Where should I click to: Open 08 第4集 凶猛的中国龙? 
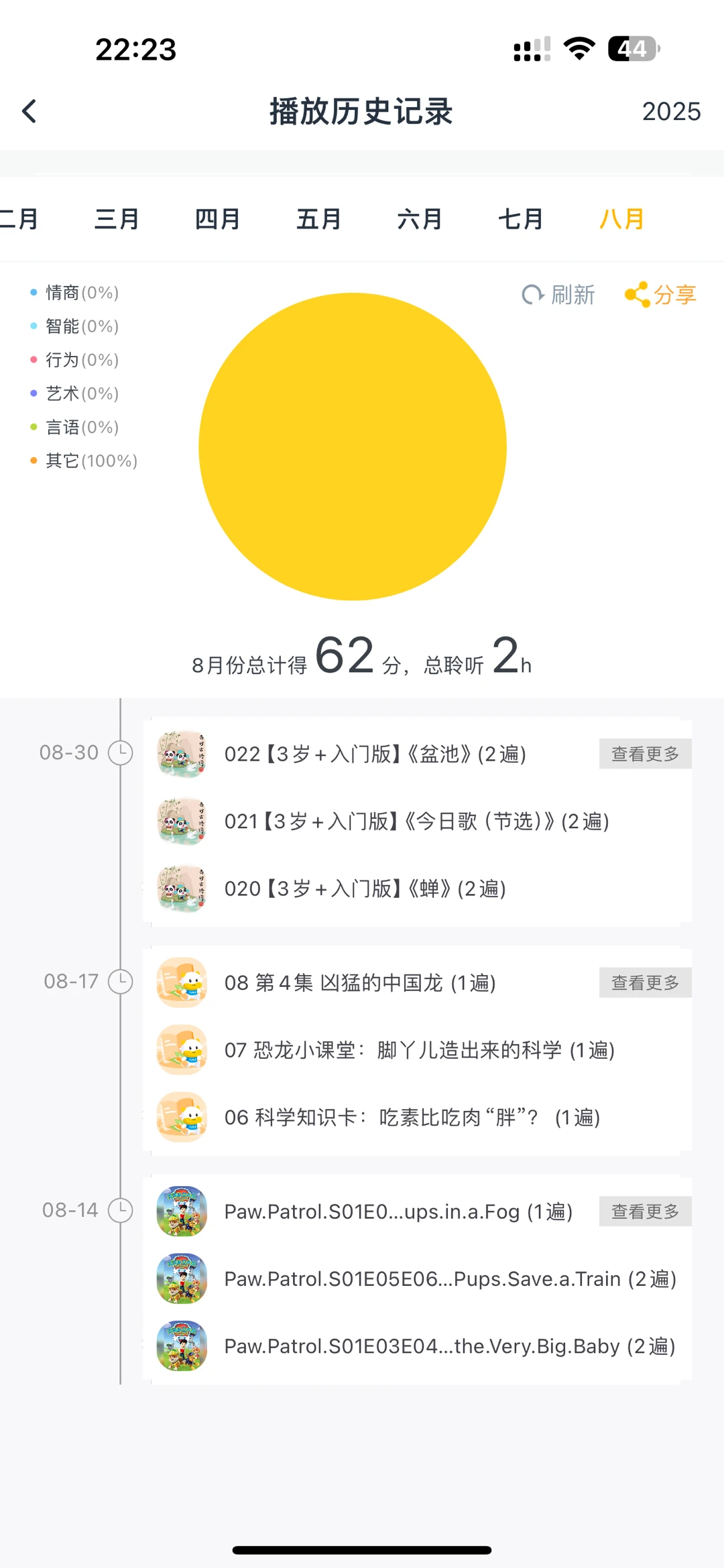coord(375,982)
